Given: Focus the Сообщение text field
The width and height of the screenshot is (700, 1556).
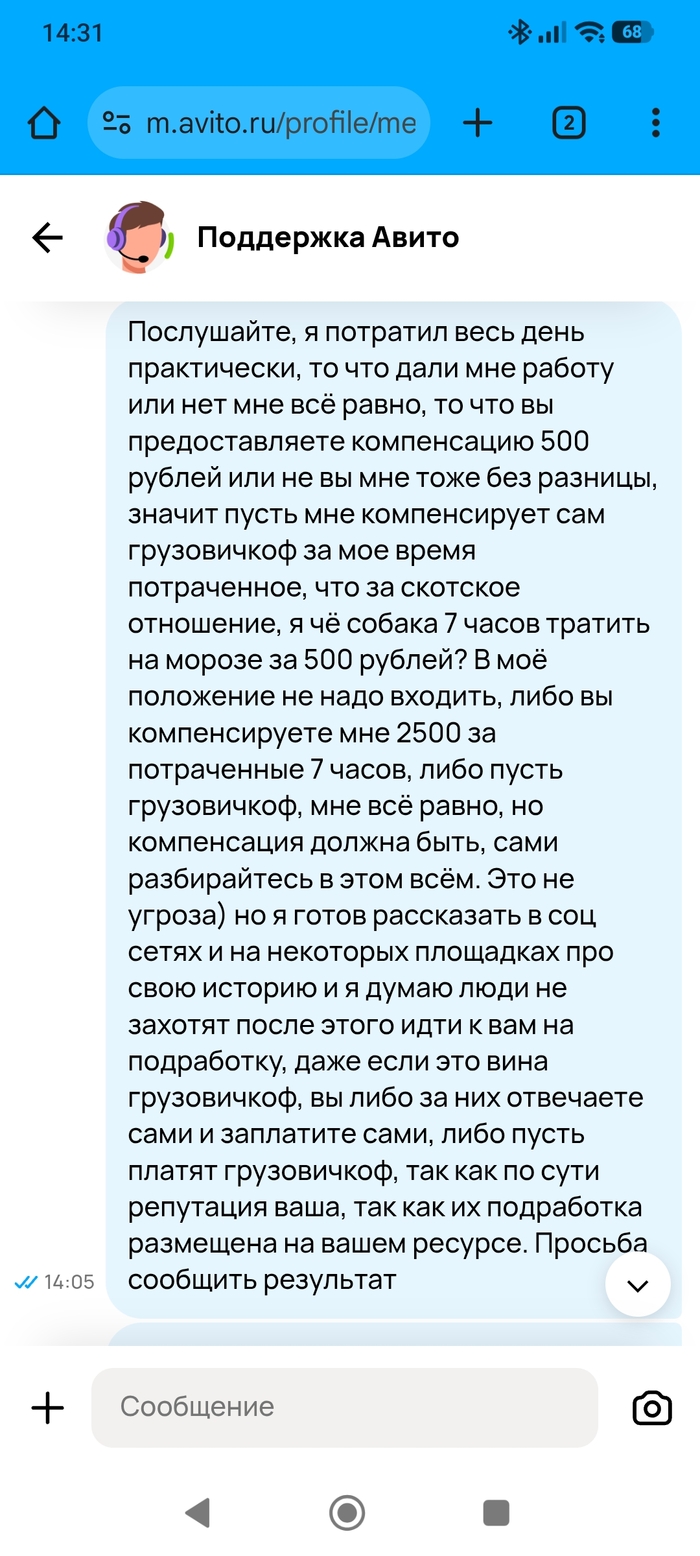Looking at the screenshot, I should tap(344, 1407).
